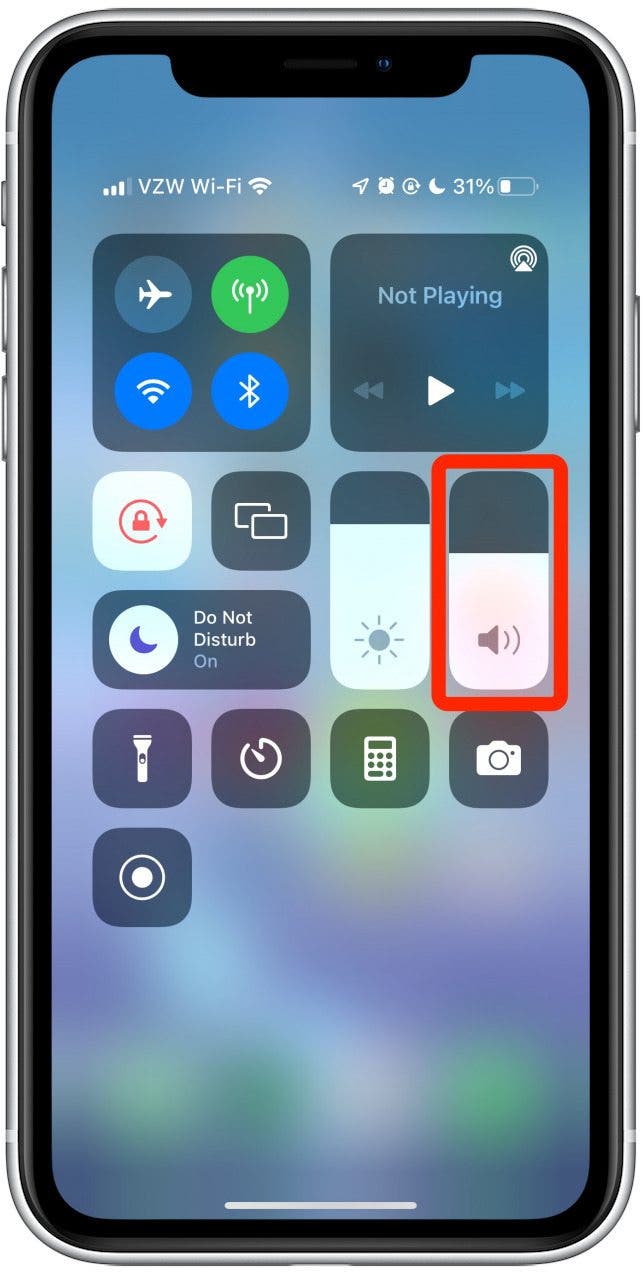Image resolution: width=642 pixels, height=1274 pixels.
Task: Play media from Not Playing widget
Action: point(440,391)
